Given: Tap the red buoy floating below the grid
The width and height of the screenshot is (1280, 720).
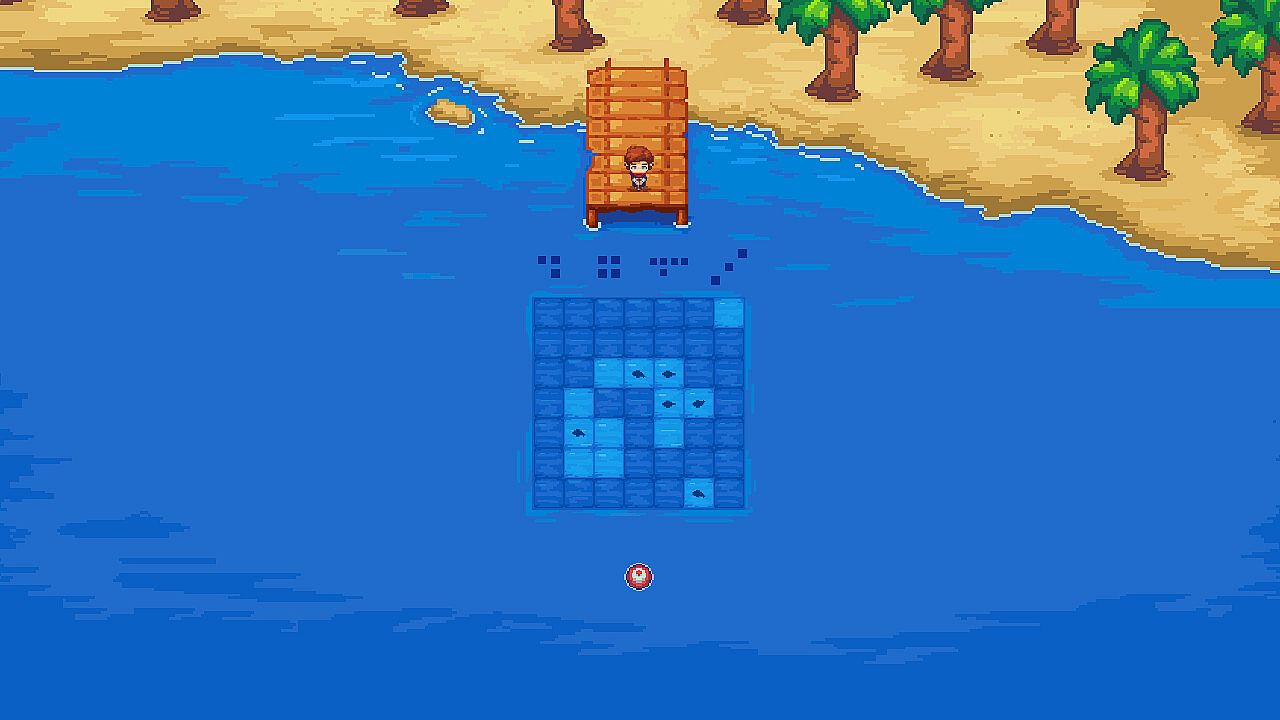Looking at the screenshot, I should (x=639, y=576).
